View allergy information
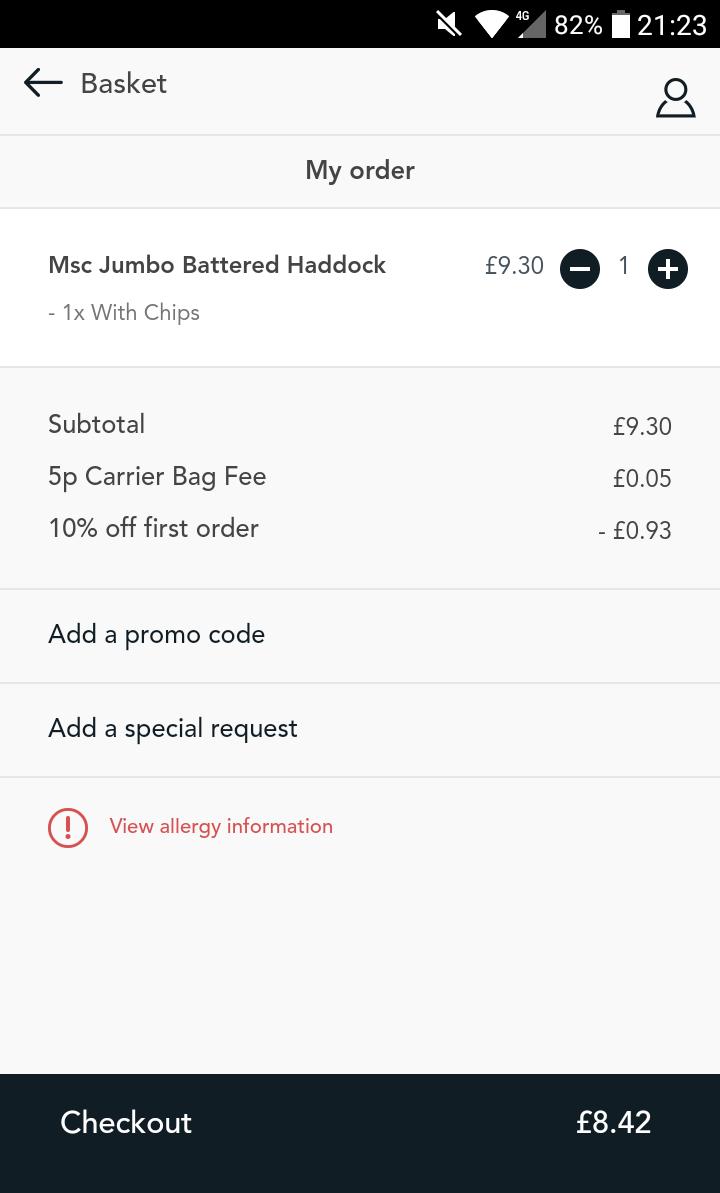The width and height of the screenshot is (720, 1193). (x=221, y=826)
